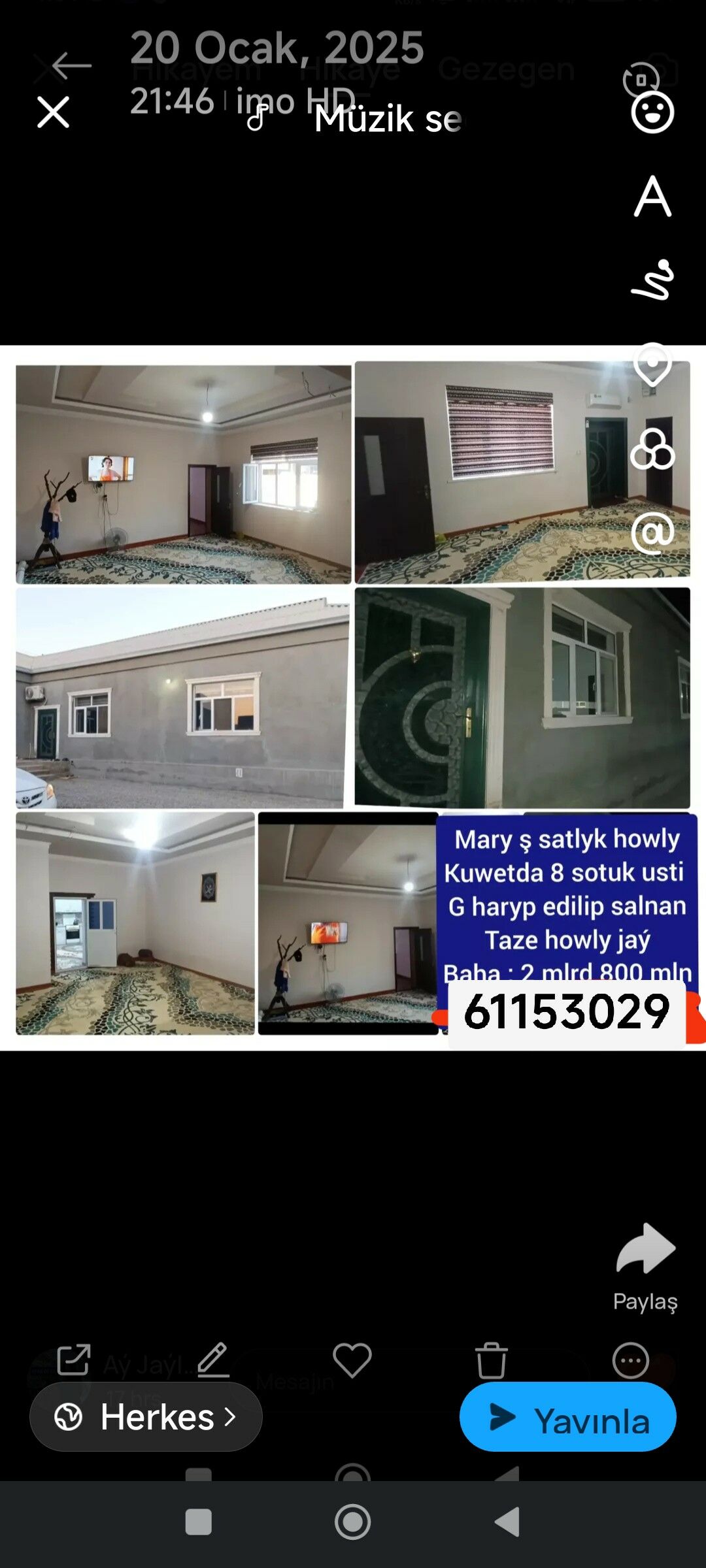Add music with Müzik seç
The height and width of the screenshot is (1568, 706).
point(356,119)
